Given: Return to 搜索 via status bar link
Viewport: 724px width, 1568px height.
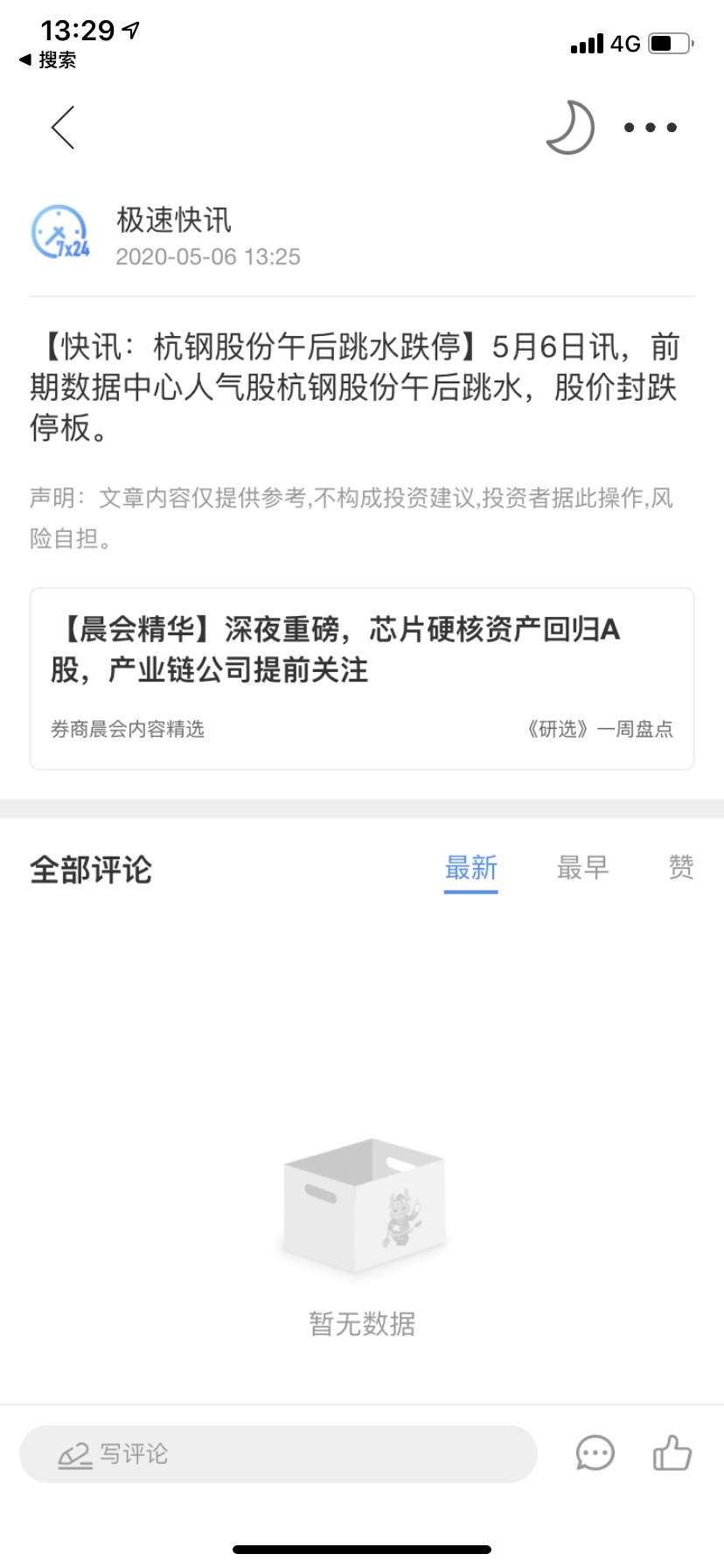Looking at the screenshot, I should point(48,59).
